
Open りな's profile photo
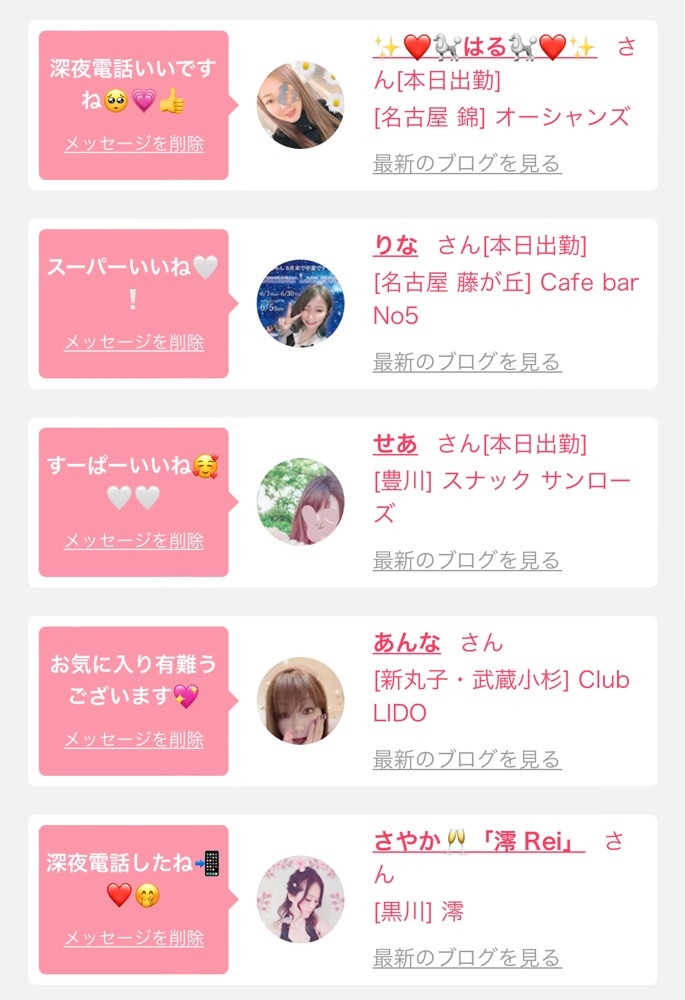point(300,304)
